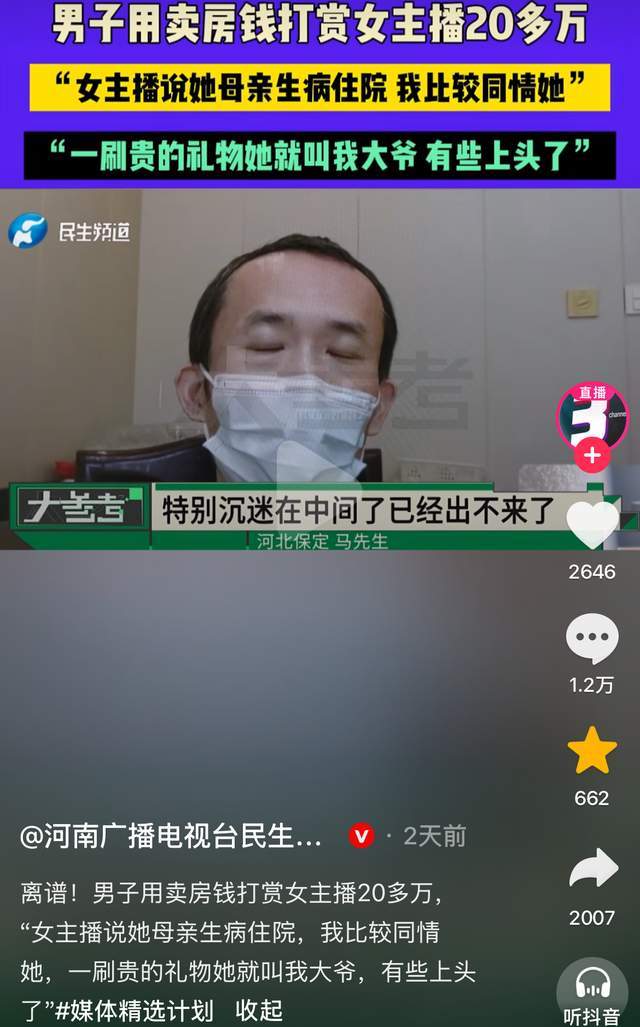Tap 听抖音 to listen to audio
Viewport: 640px width, 1027px height.
tap(592, 990)
